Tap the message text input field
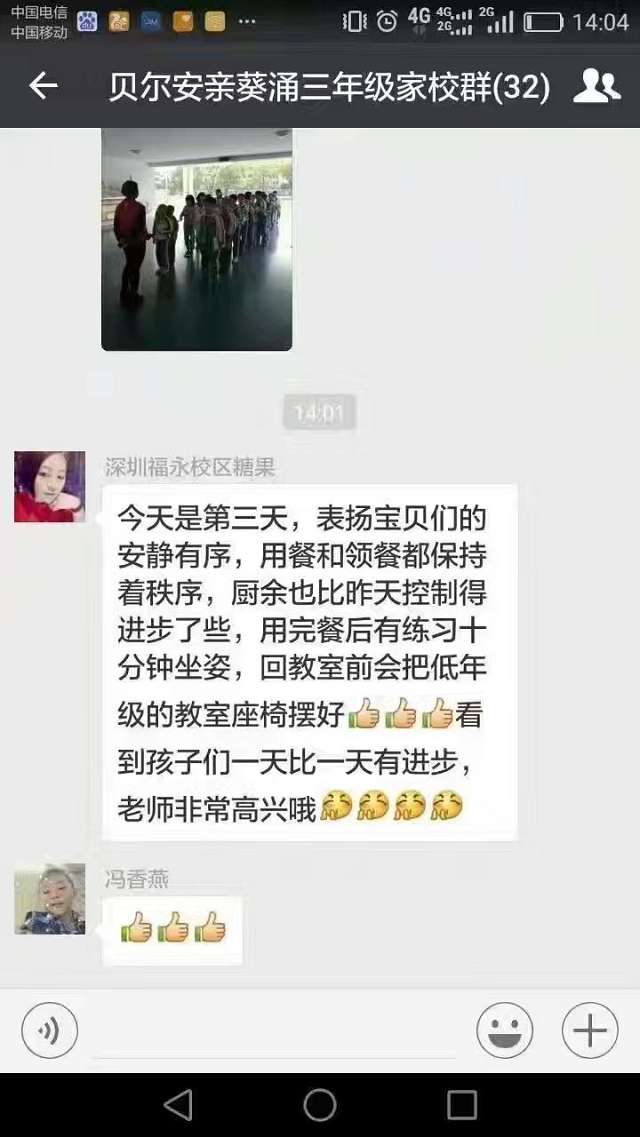 (x=275, y=1030)
